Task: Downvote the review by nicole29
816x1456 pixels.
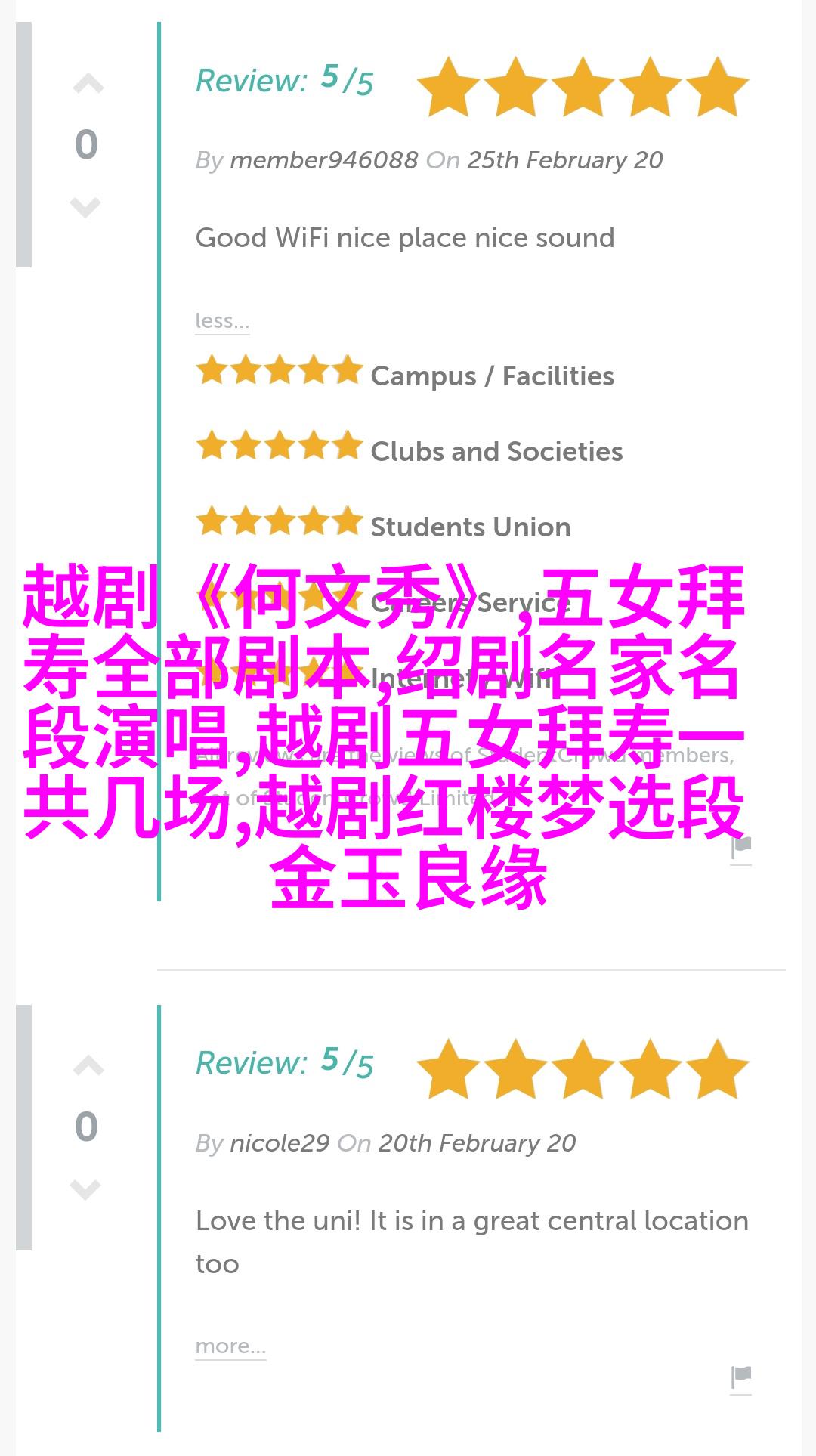Action: 85,1189
